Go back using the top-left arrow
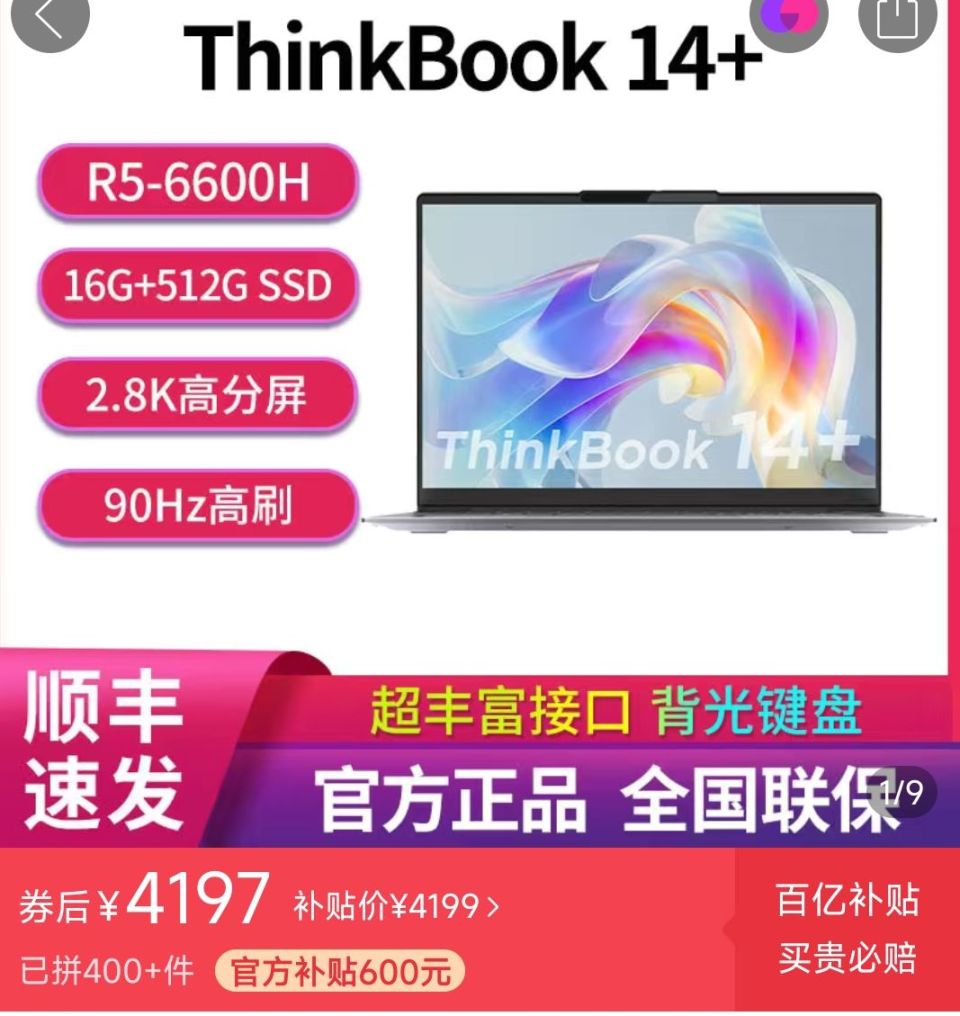 click(x=48, y=18)
